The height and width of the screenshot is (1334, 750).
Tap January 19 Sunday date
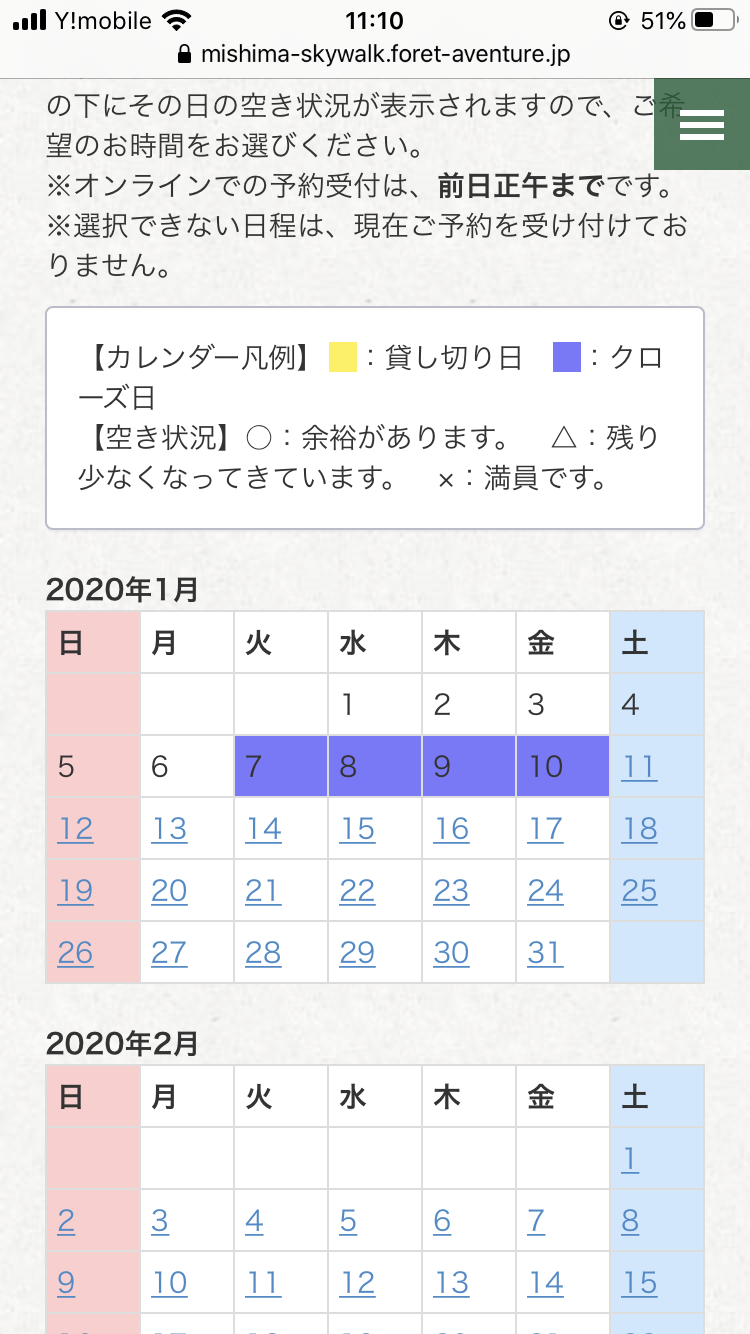click(x=75, y=891)
